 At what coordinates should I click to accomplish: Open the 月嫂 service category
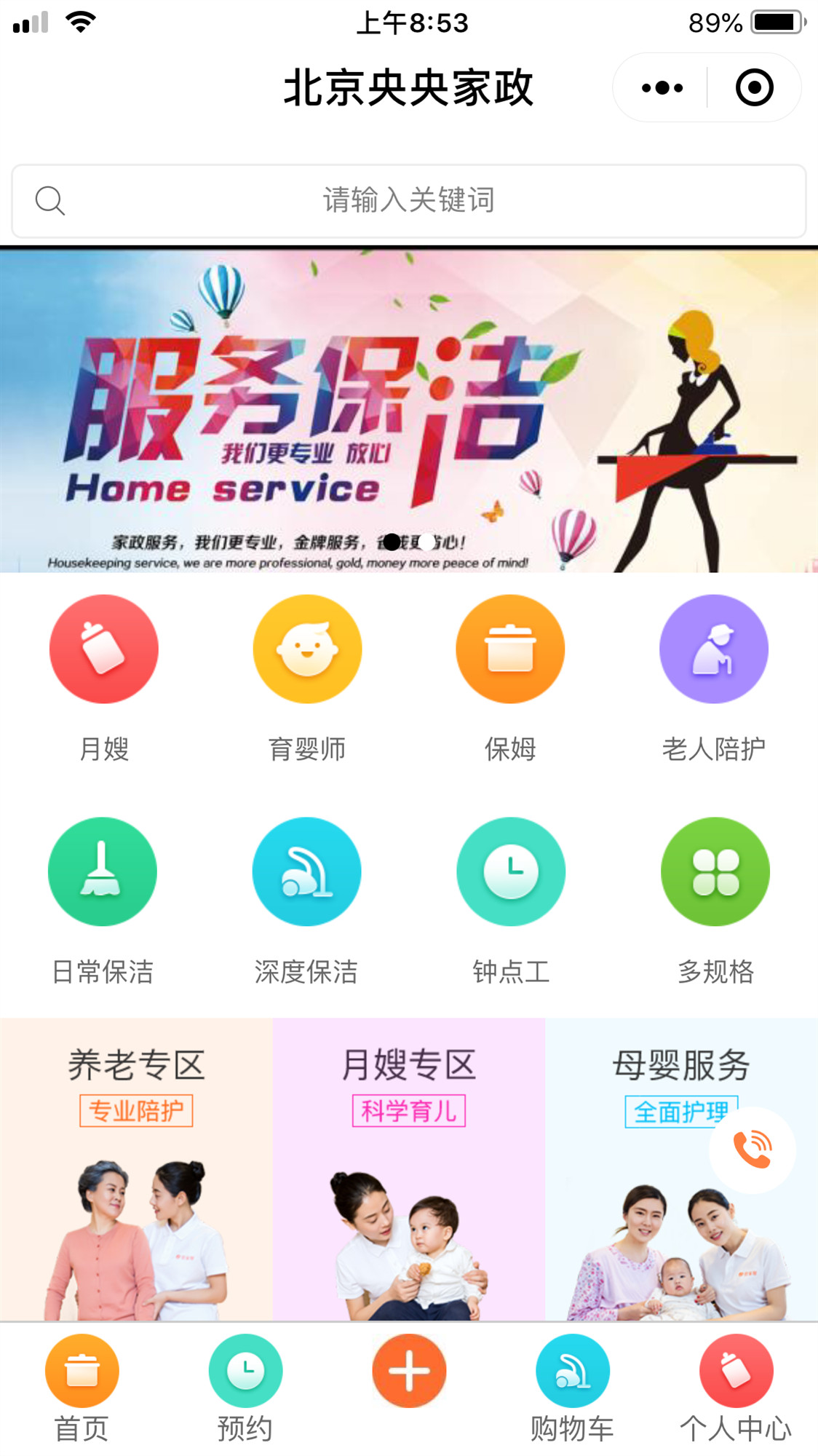click(104, 649)
